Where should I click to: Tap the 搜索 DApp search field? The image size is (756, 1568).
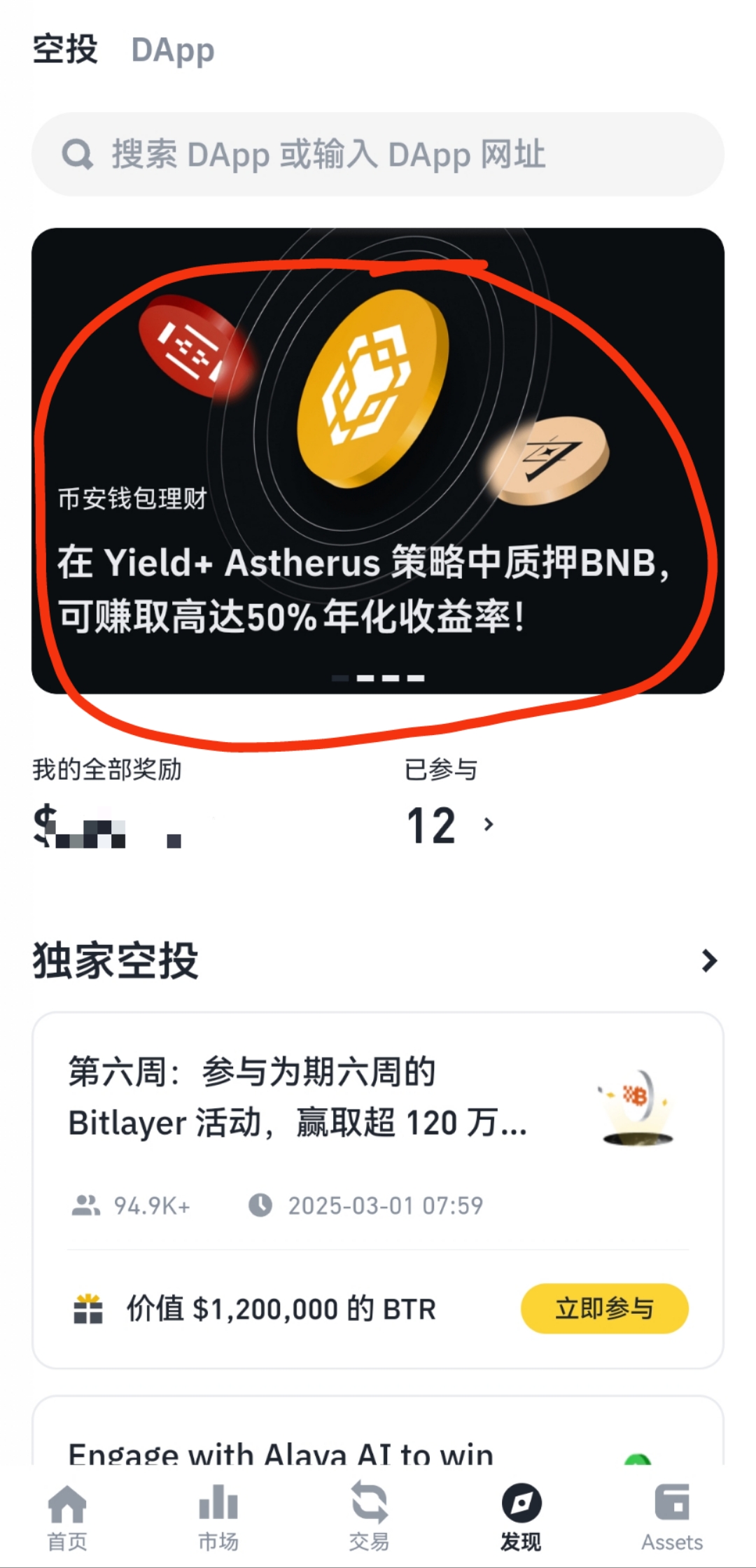pos(378,155)
